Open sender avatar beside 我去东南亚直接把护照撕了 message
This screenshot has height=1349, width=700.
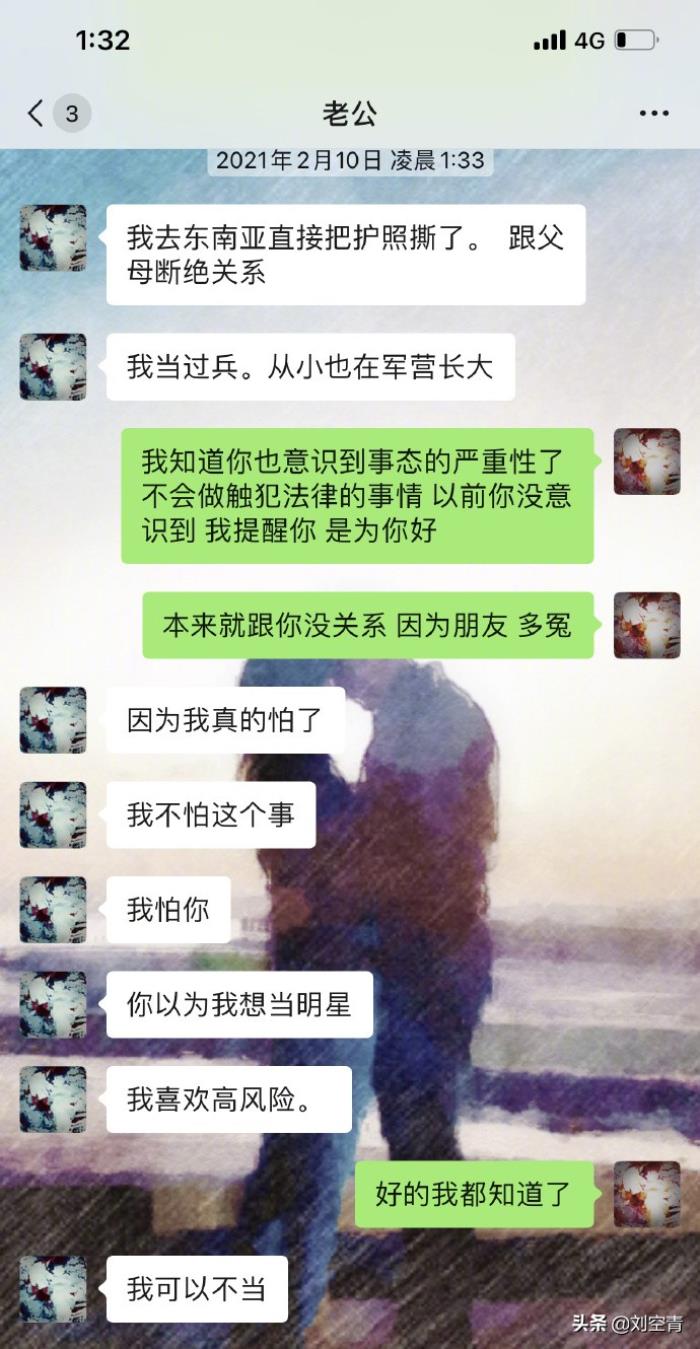click(x=53, y=238)
